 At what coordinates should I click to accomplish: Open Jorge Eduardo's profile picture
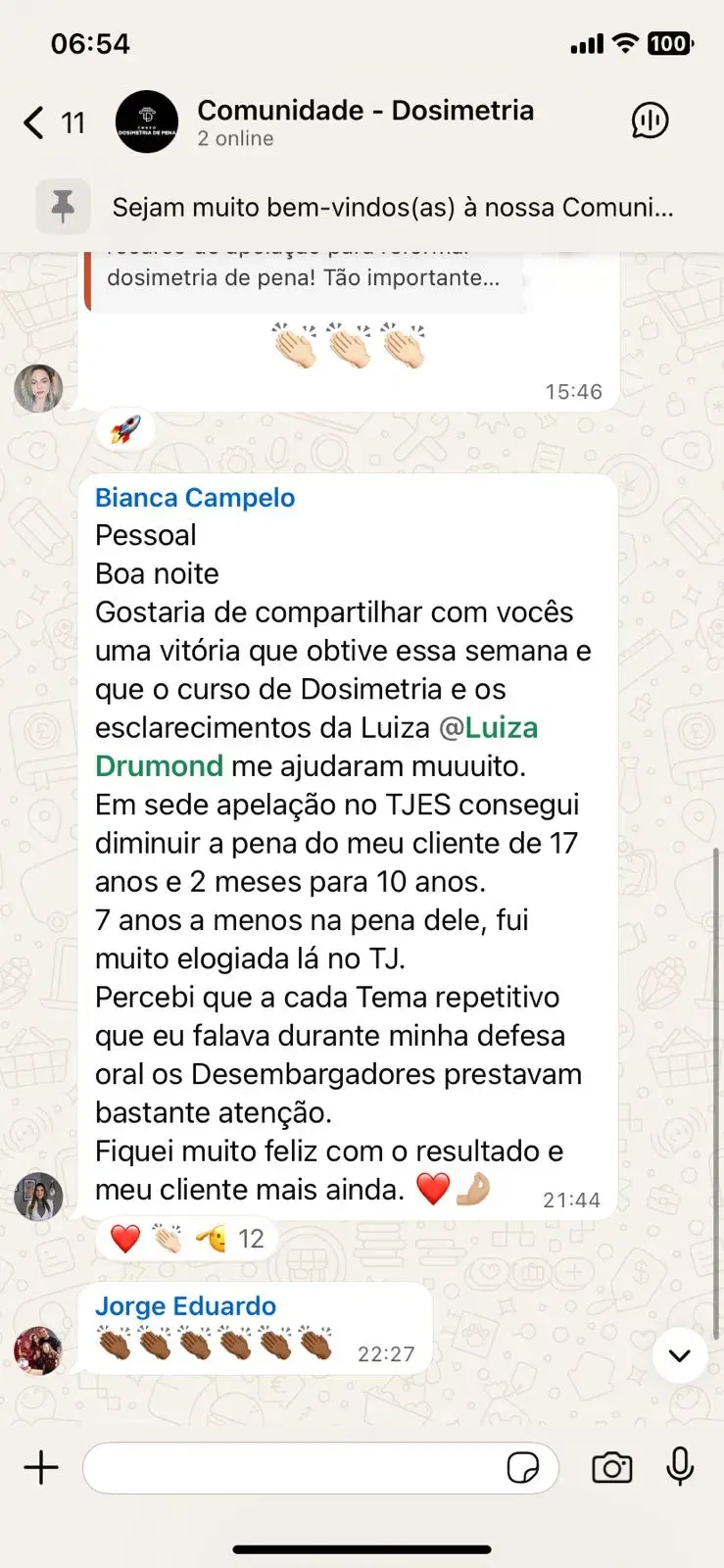click(38, 1350)
